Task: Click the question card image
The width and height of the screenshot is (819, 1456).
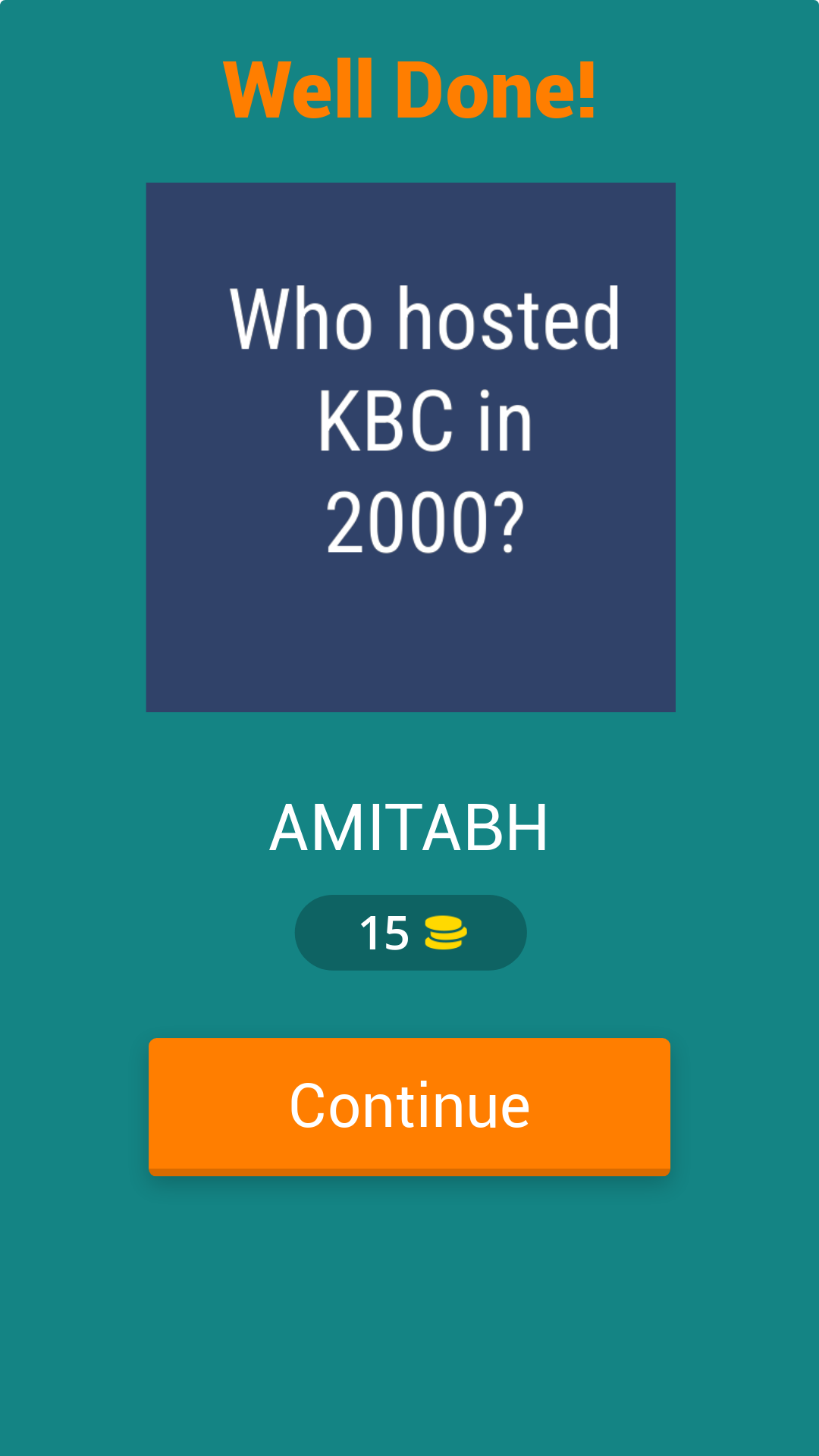Action: [x=409, y=446]
